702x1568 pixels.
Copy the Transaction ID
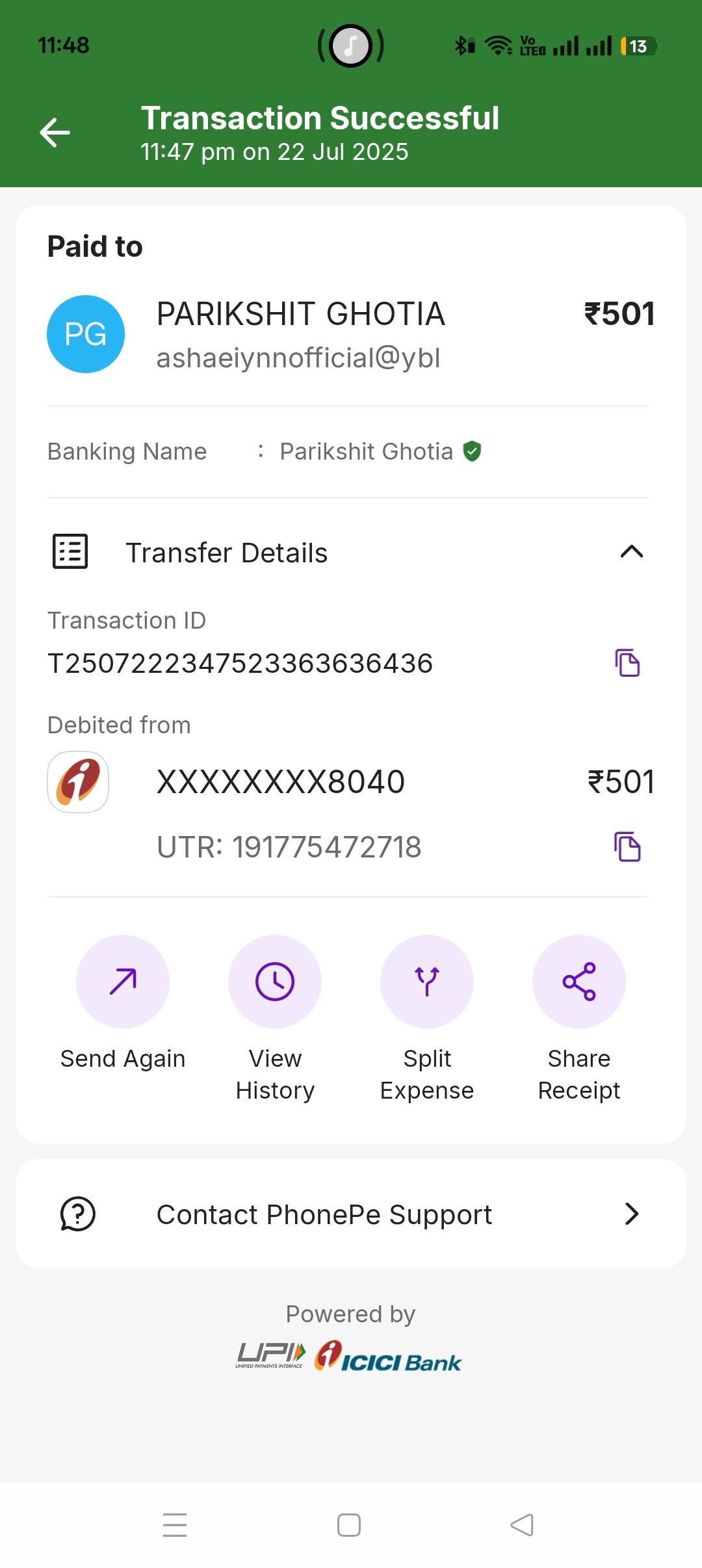point(627,663)
